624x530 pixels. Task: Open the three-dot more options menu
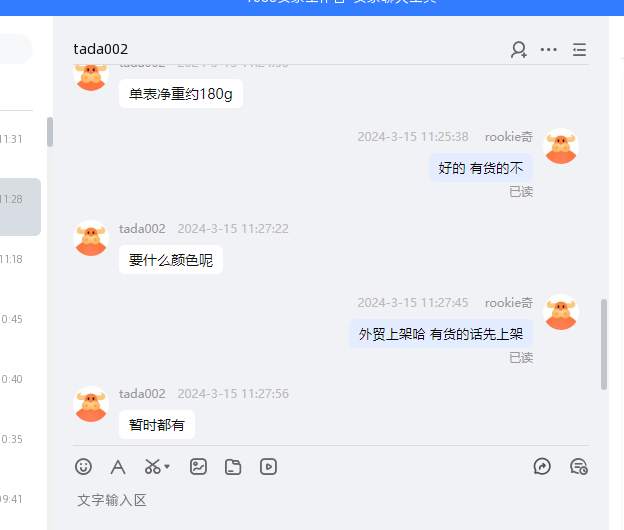[x=549, y=49]
